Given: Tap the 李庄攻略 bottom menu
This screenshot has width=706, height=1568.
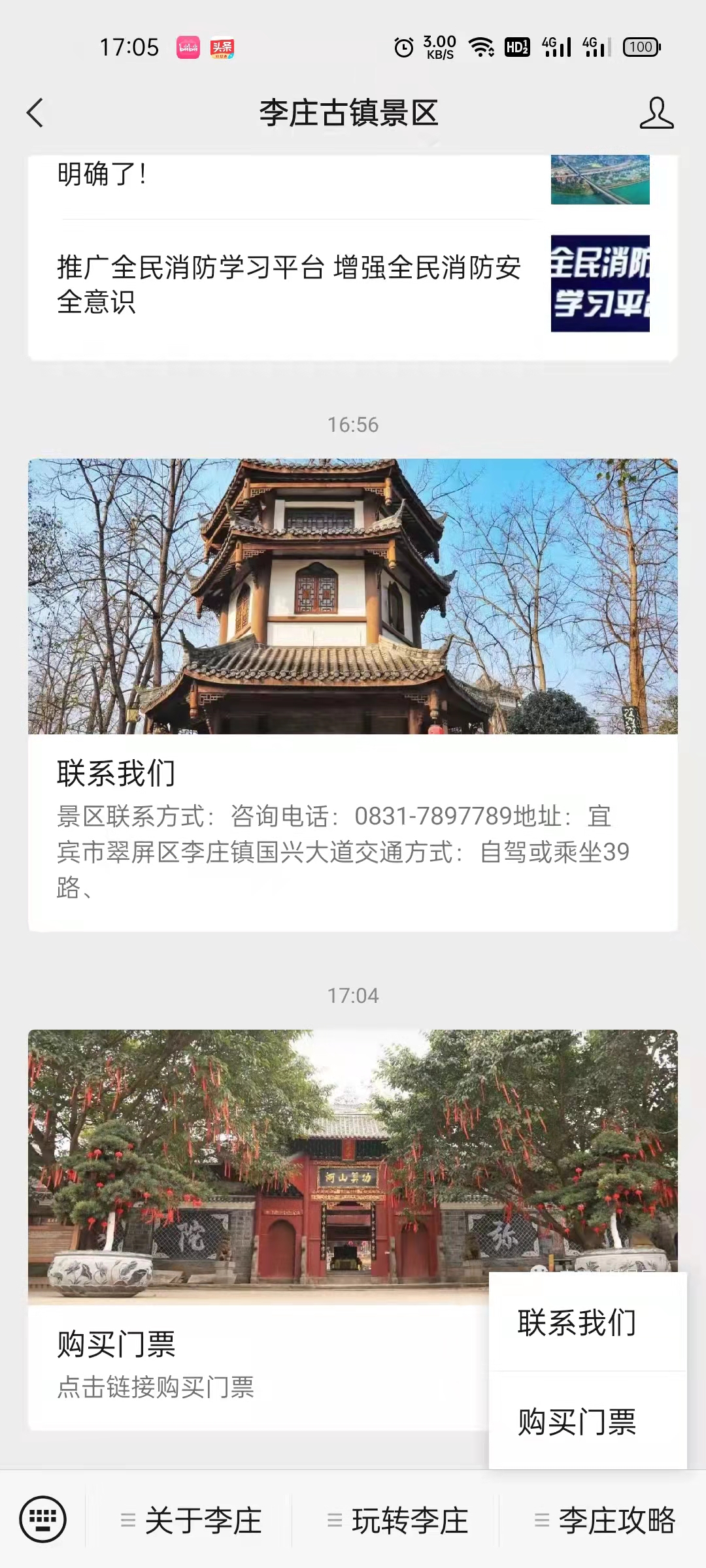Looking at the screenshot, I should (x=603, y=1520).
